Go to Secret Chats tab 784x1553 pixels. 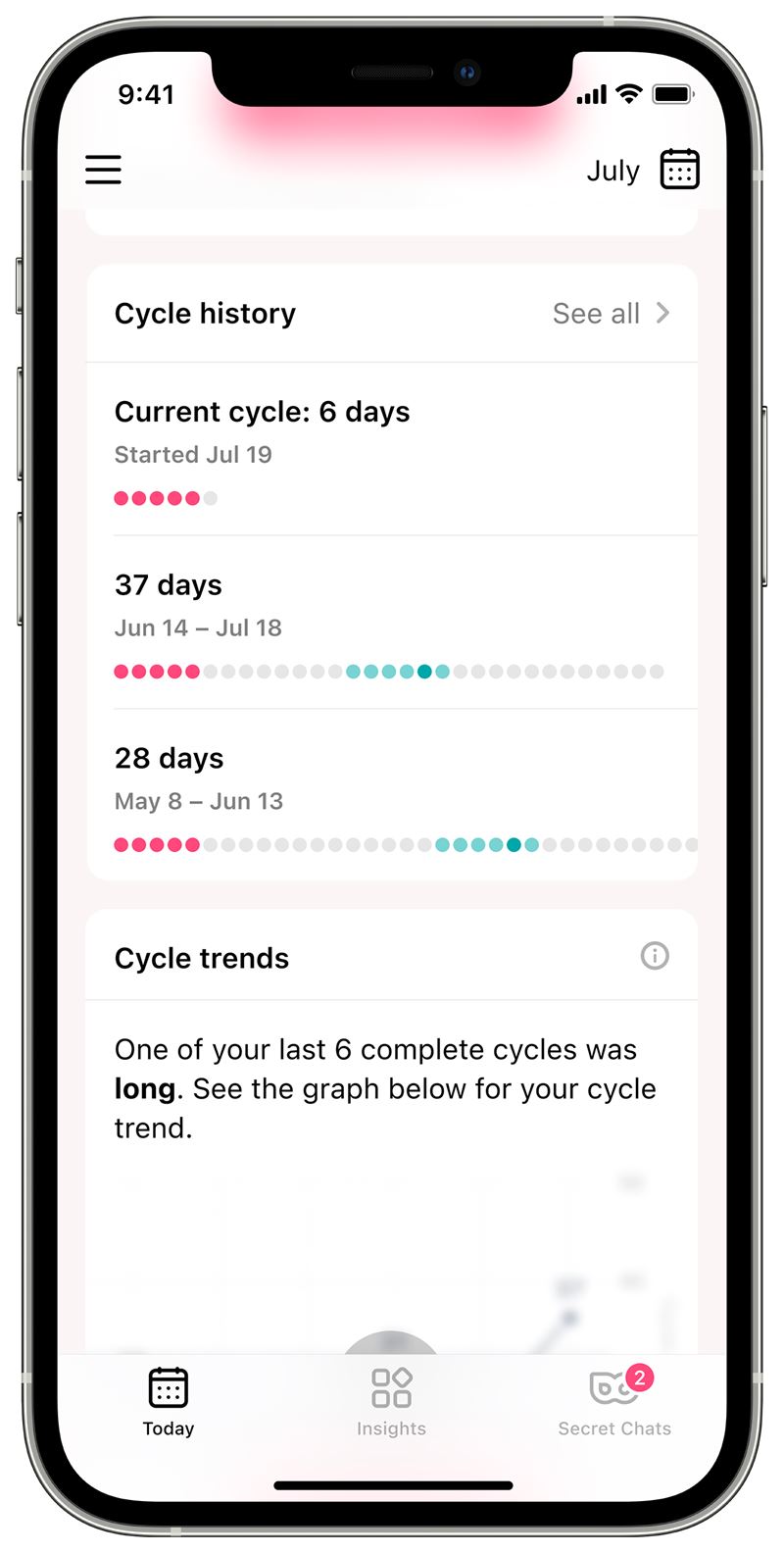coord(614,1402)
